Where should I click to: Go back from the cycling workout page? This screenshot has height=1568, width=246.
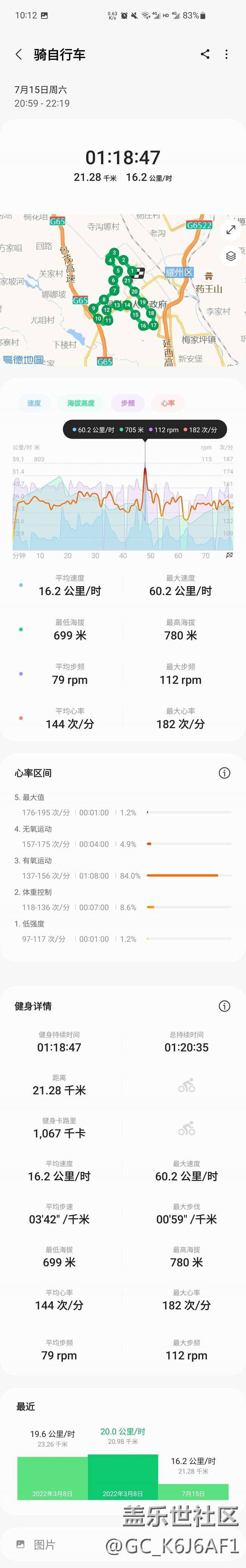(x=19, y=54)
